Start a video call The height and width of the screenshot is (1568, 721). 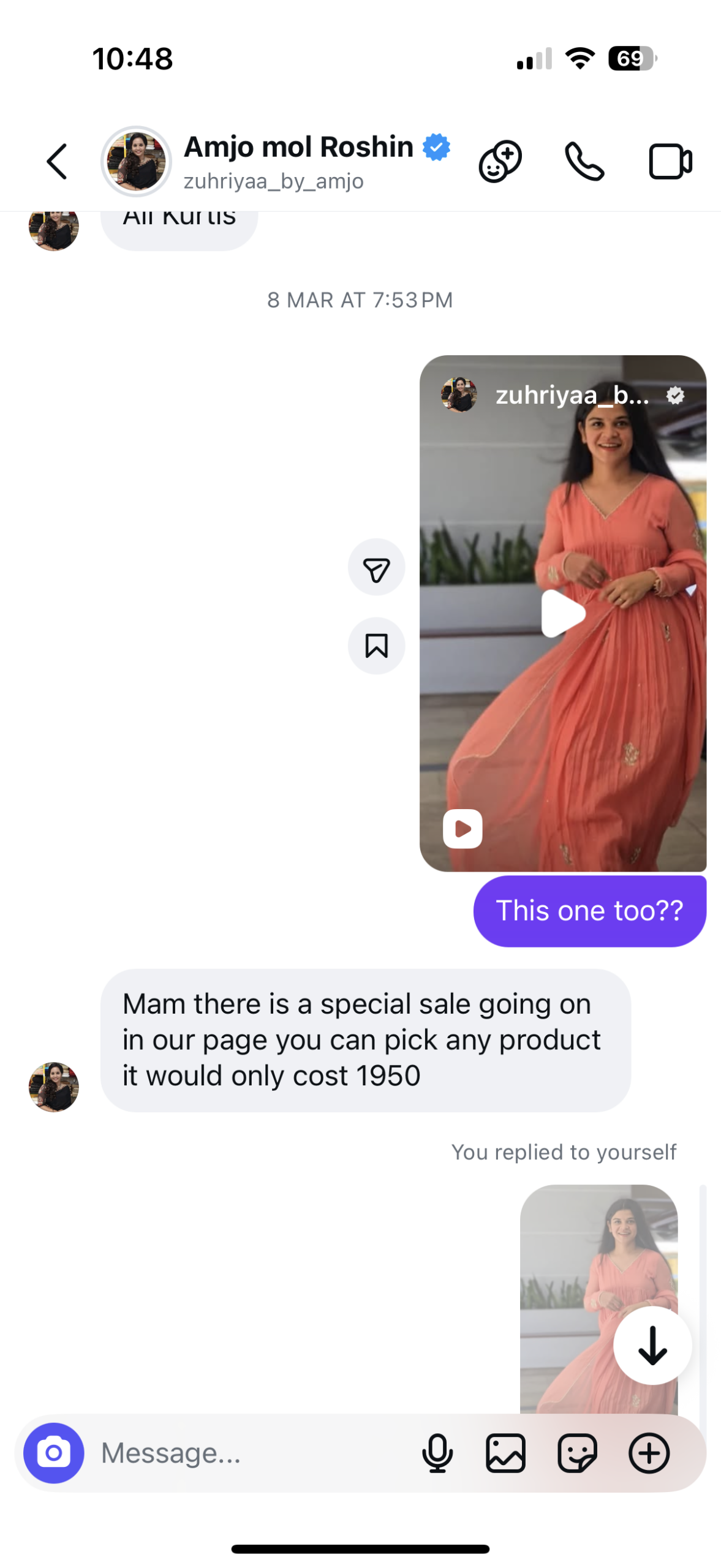(x=670, y=162)
